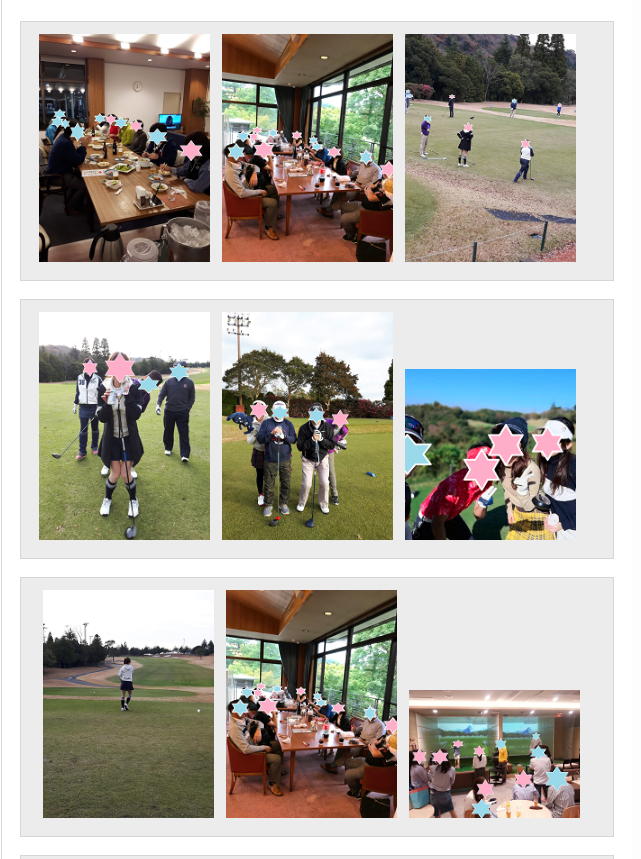This screenshot has height=859, width=641.
Task: Open the windowed dining photo beside putting green photo
Action: [307, 148]
